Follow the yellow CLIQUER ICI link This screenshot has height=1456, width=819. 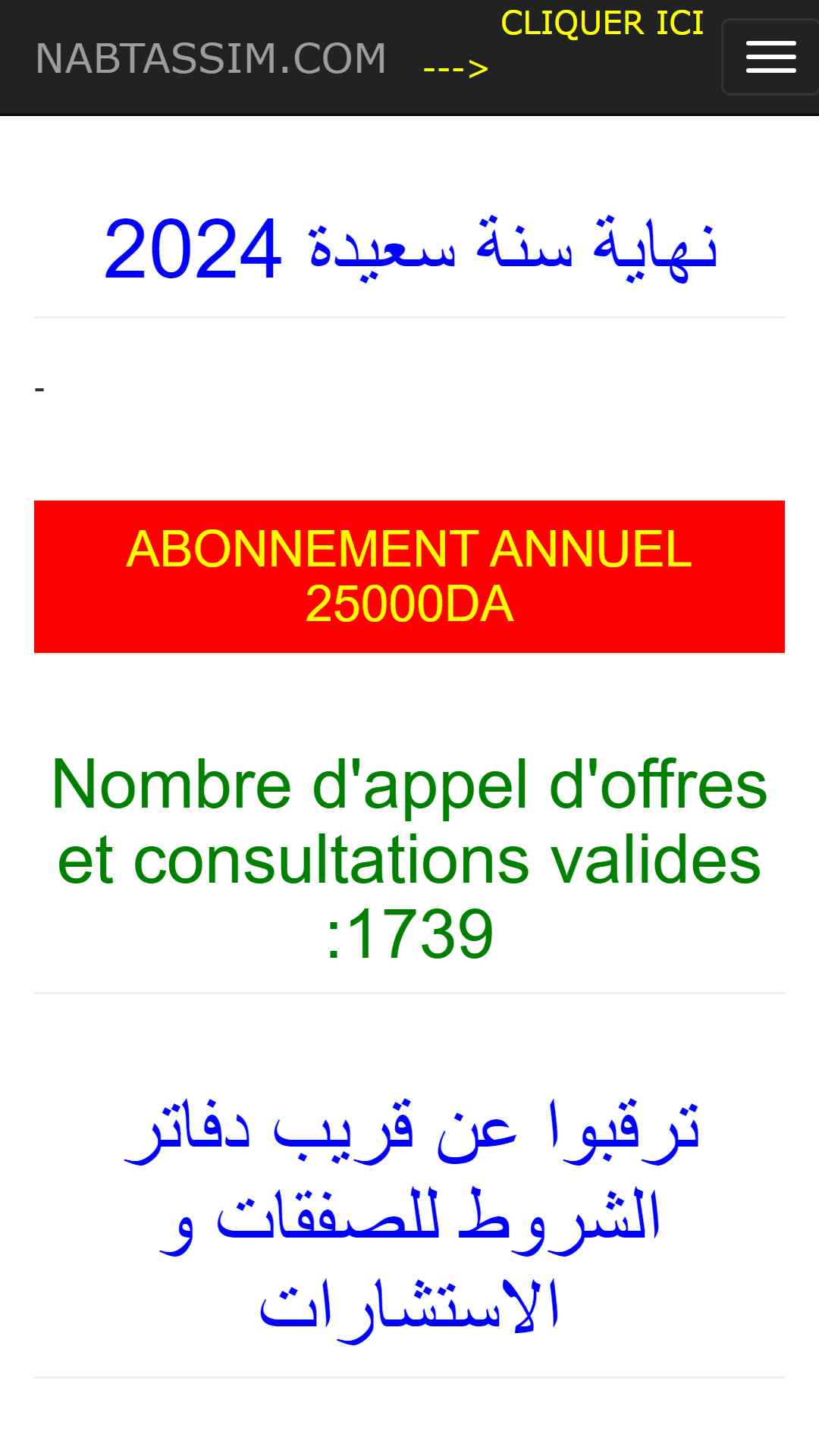(x=602, y=24)
